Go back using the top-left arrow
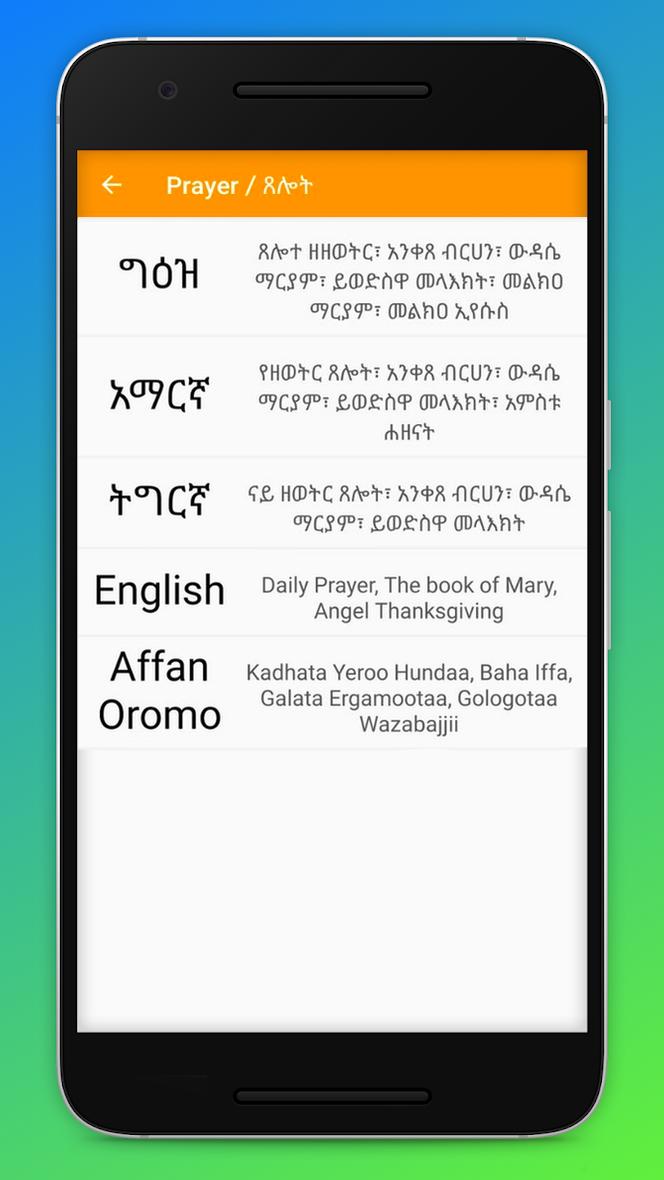Viewport: 664px width, 1180px height. (x=111, y=185)
